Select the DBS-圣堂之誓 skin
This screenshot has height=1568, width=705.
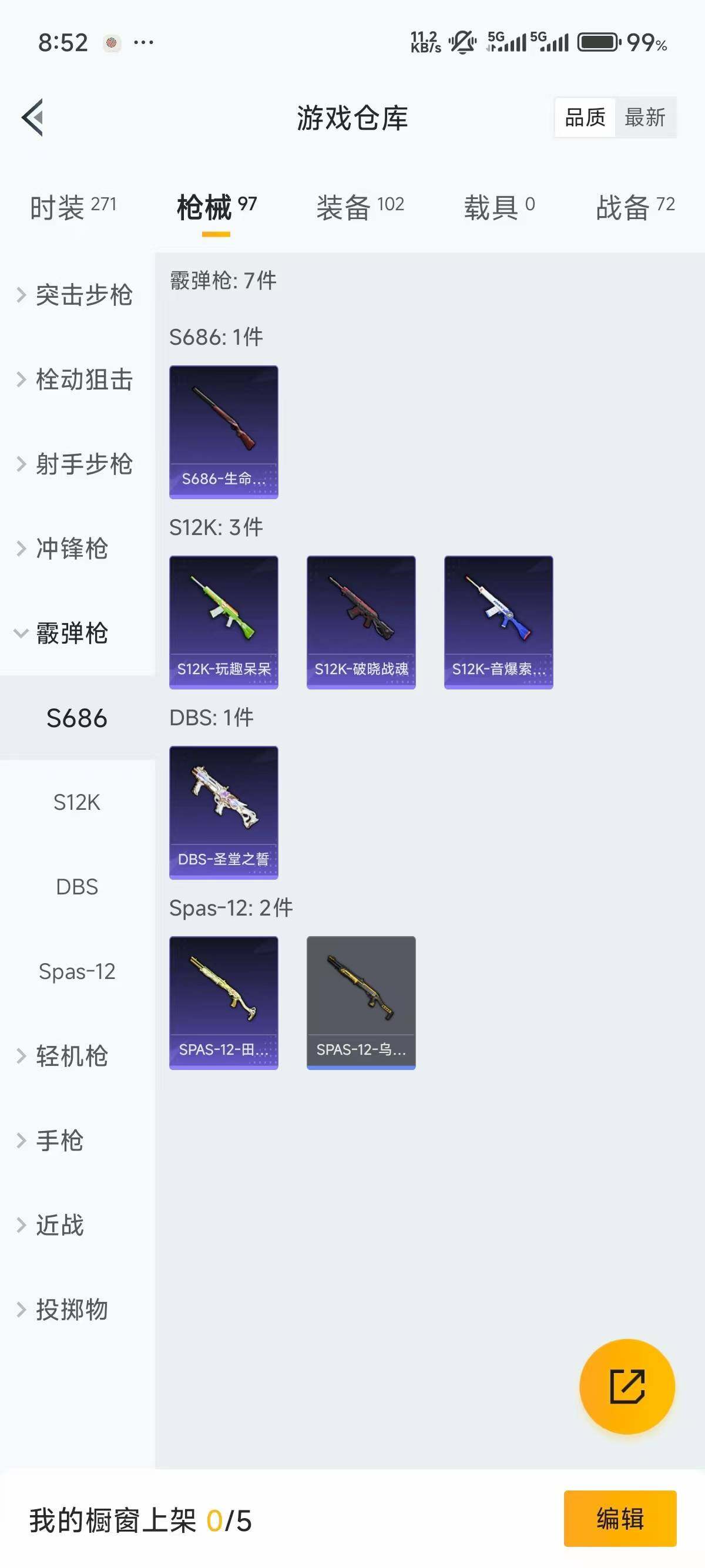tap(223, 812)
